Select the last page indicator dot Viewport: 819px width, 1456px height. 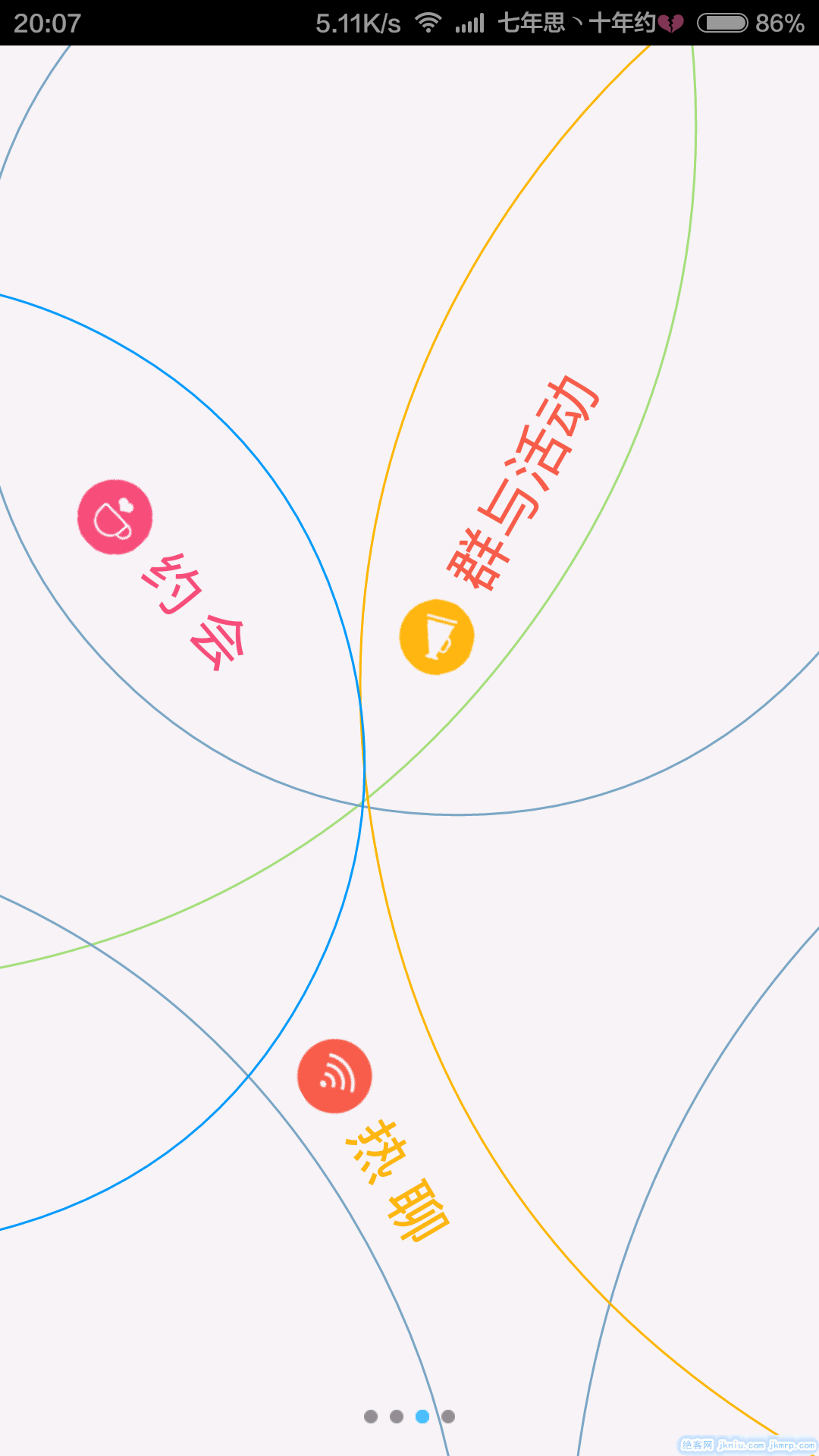448,1417
